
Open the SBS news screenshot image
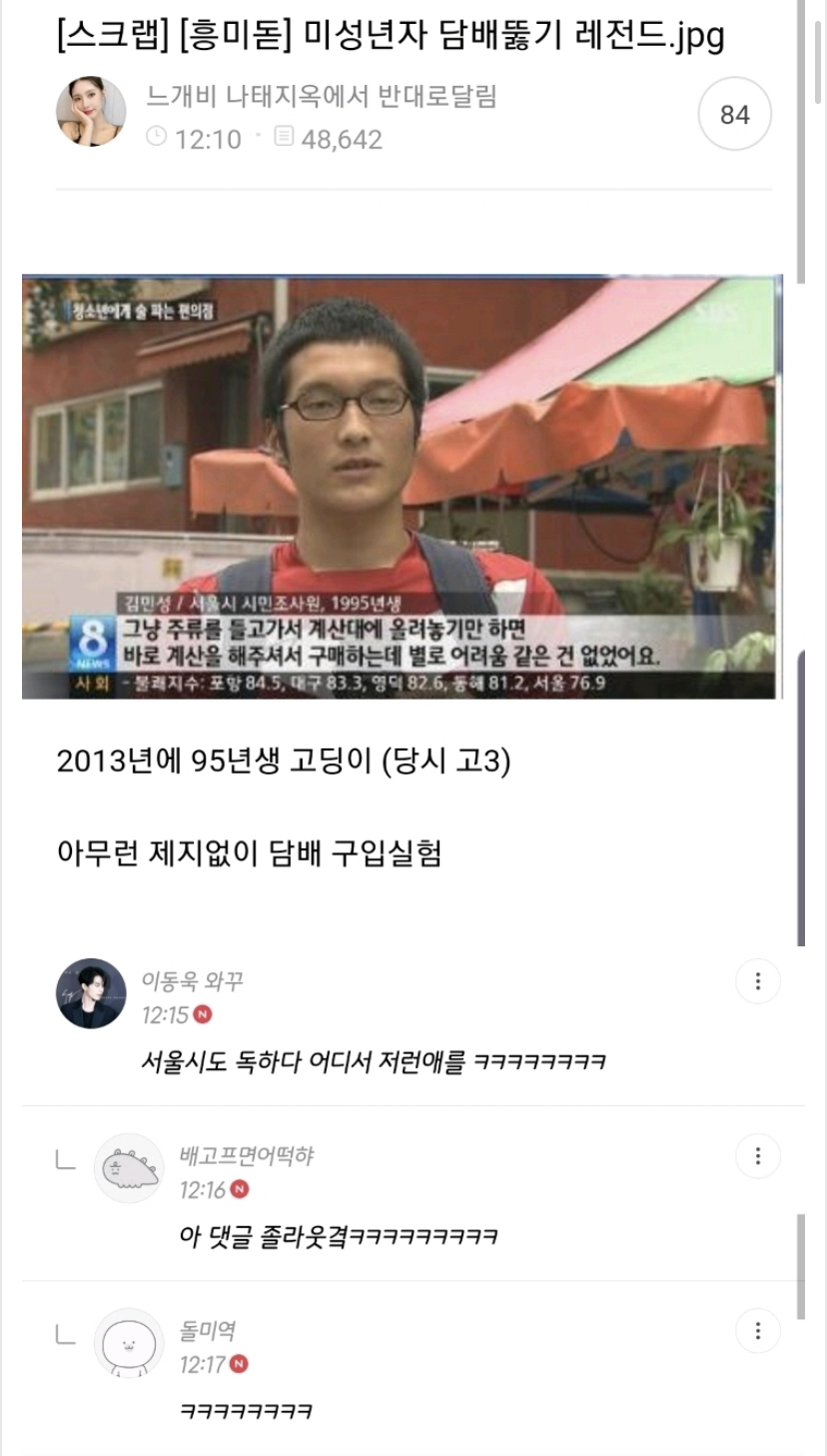click(x=403, y=488)
